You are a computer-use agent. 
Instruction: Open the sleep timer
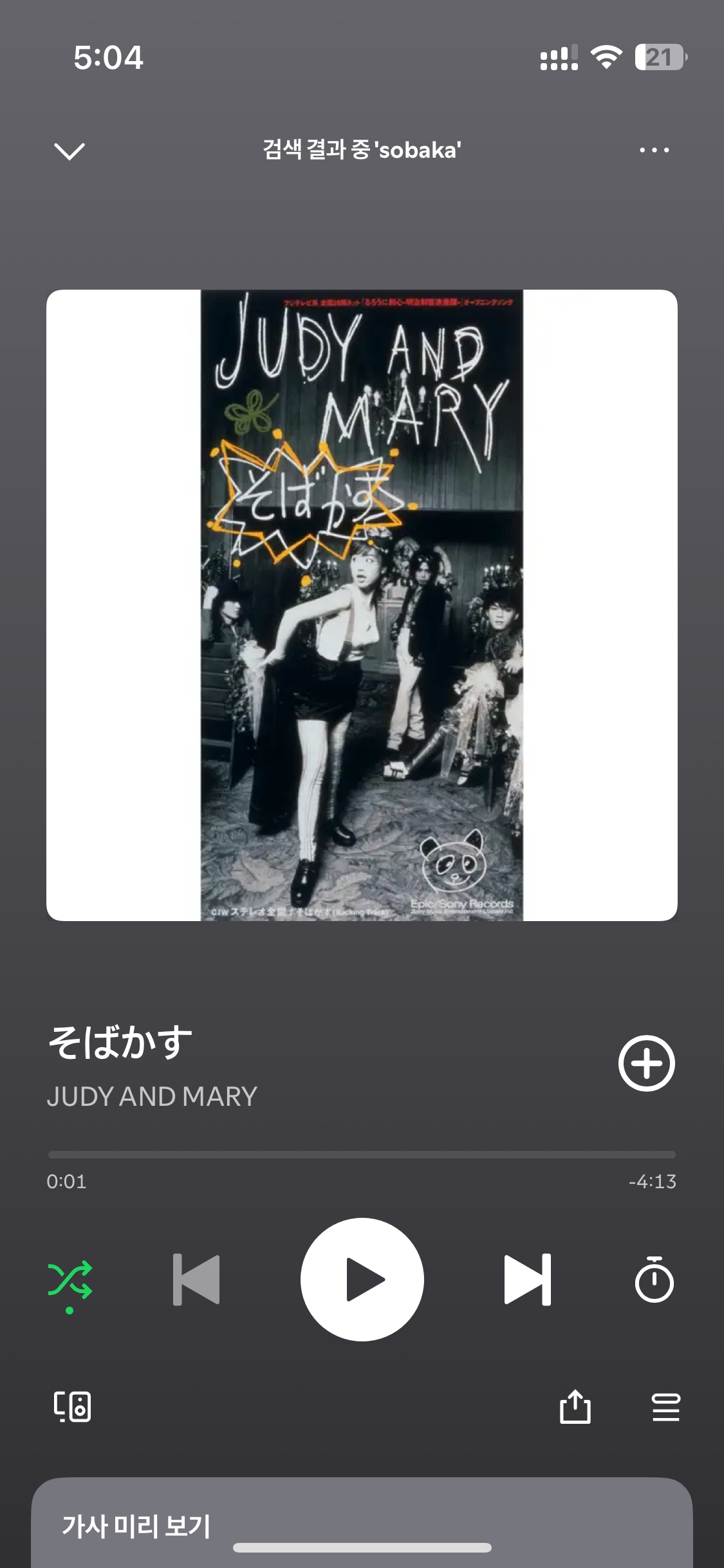(654, 1281)
